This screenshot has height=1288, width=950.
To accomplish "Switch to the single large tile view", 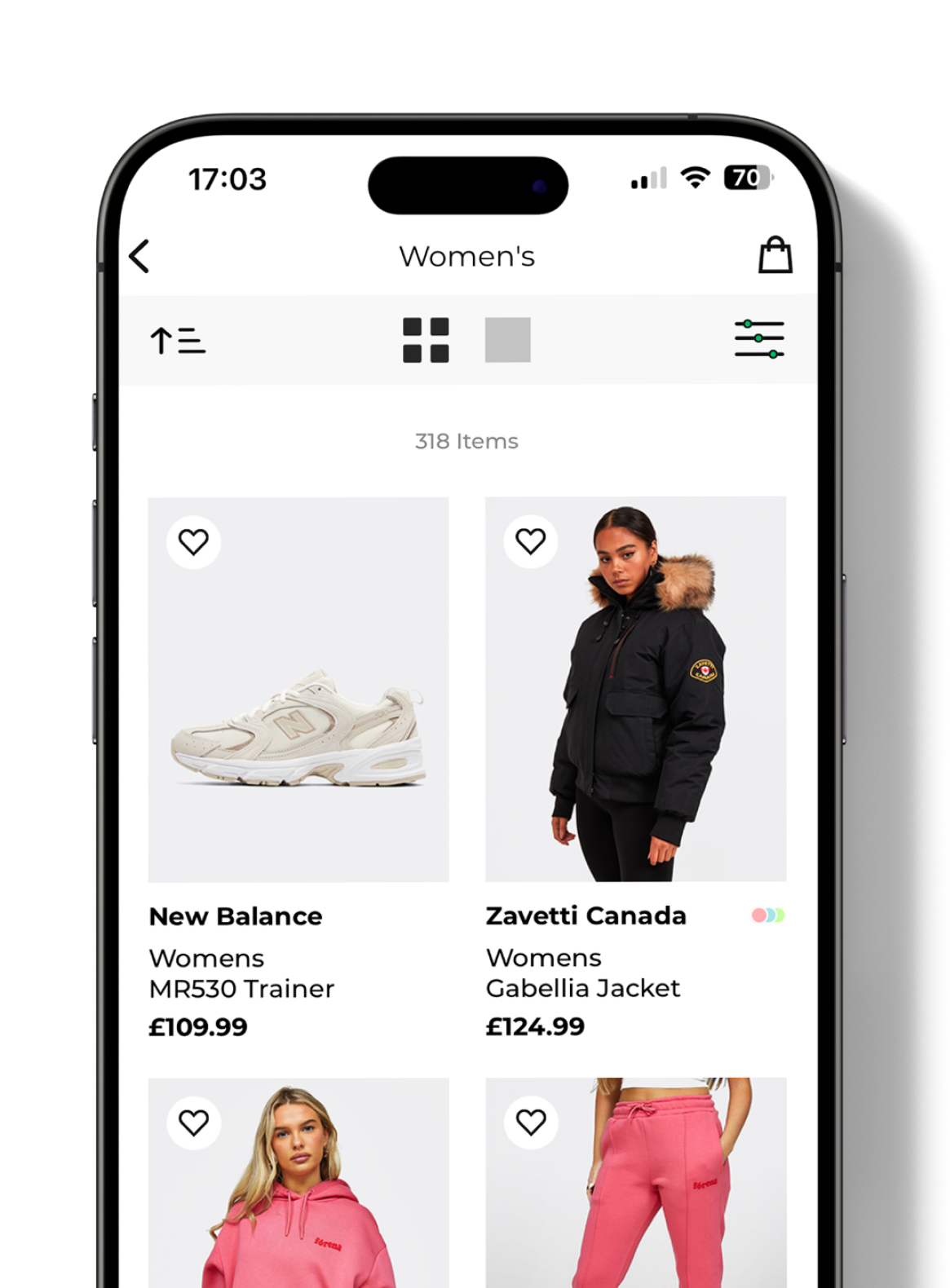I will coord(507,339).
